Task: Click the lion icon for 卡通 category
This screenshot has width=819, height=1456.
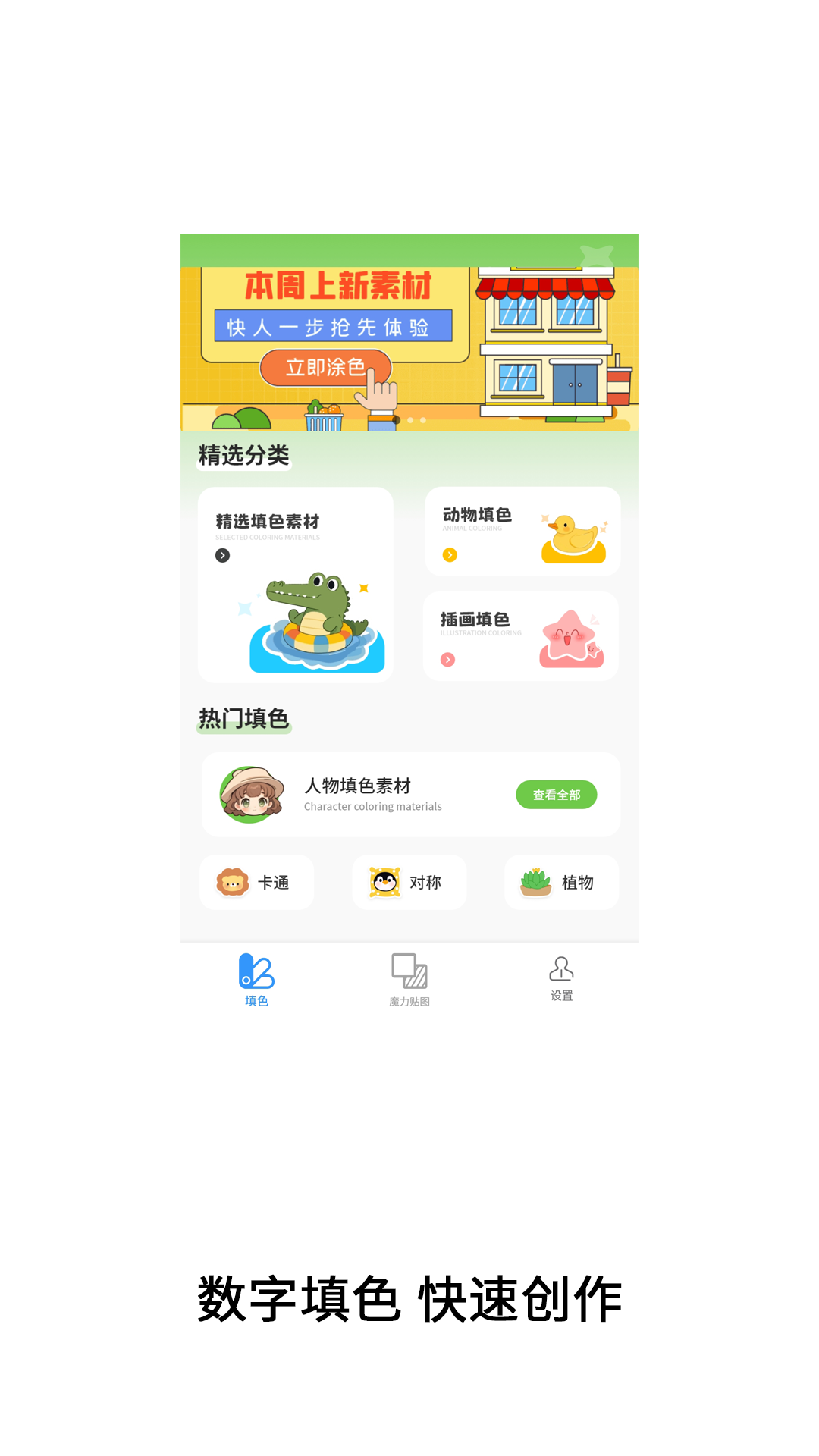Action: pos(231,882)
